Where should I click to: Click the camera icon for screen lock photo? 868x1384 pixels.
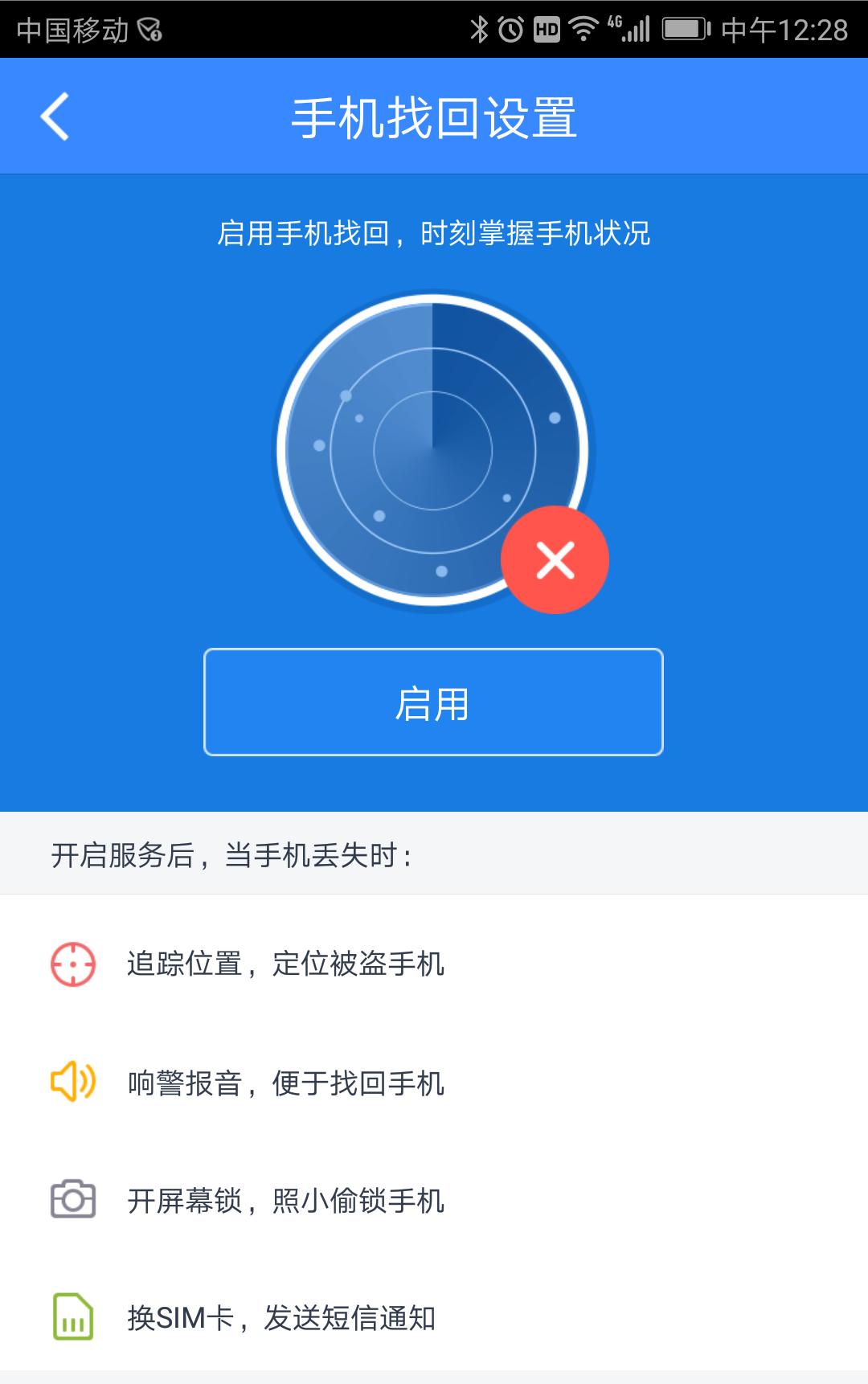point(74,1201)
